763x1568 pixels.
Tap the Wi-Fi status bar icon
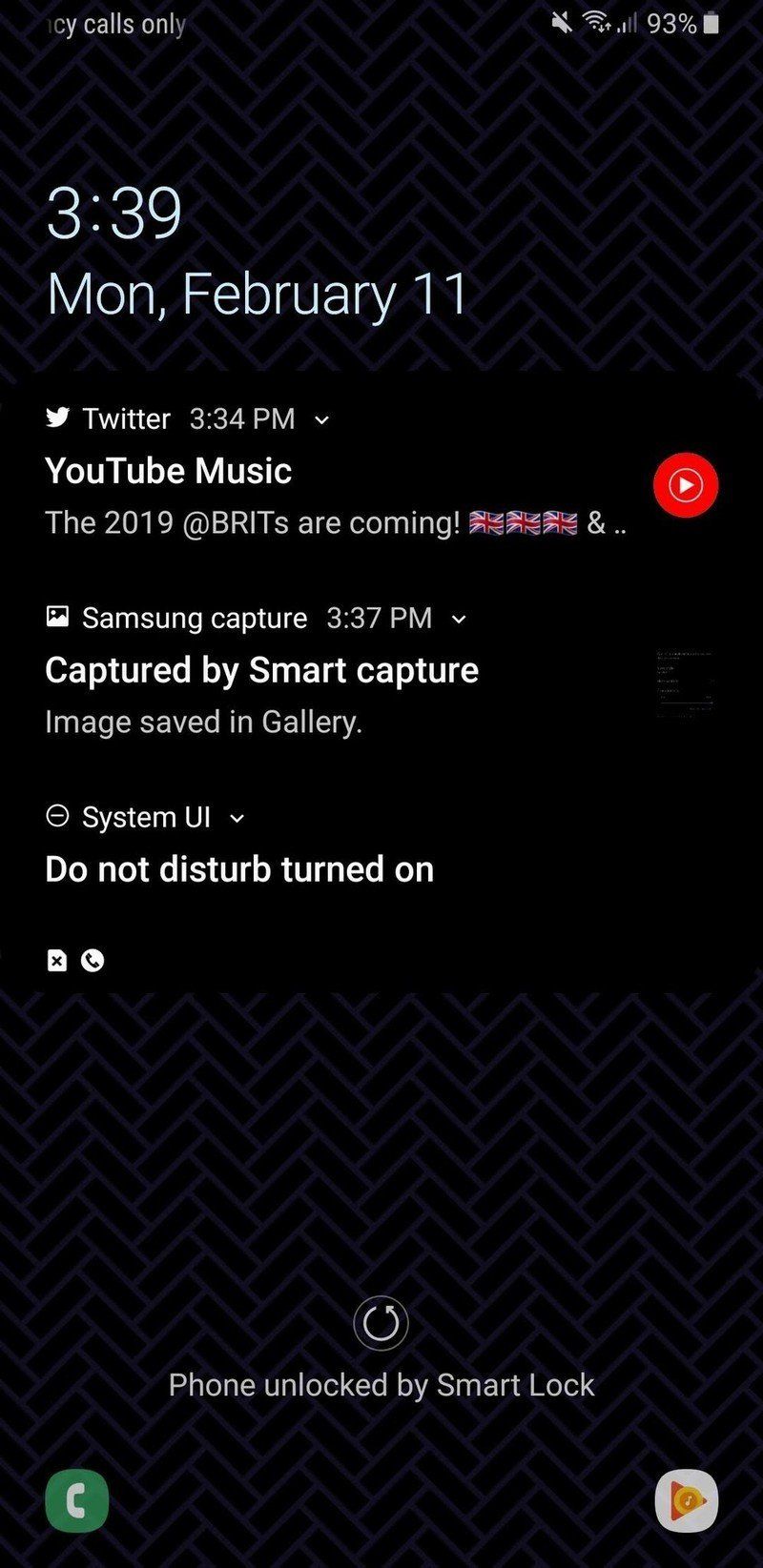click(599, 22)
